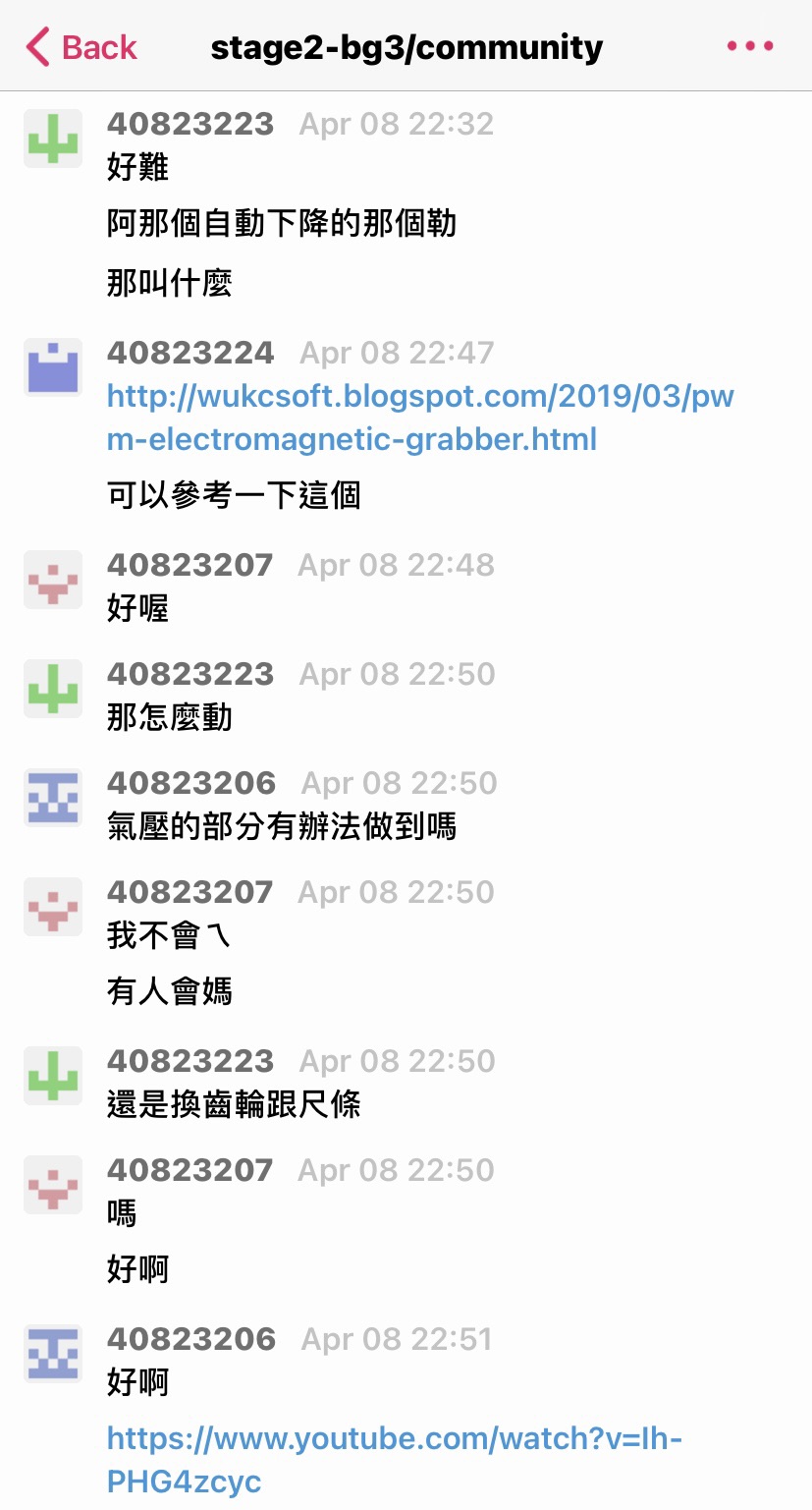This screenshot has height=1510, width=812.
Task: Tap username 40823206 above the YouTube link
Action: (x=191, y=1339)
